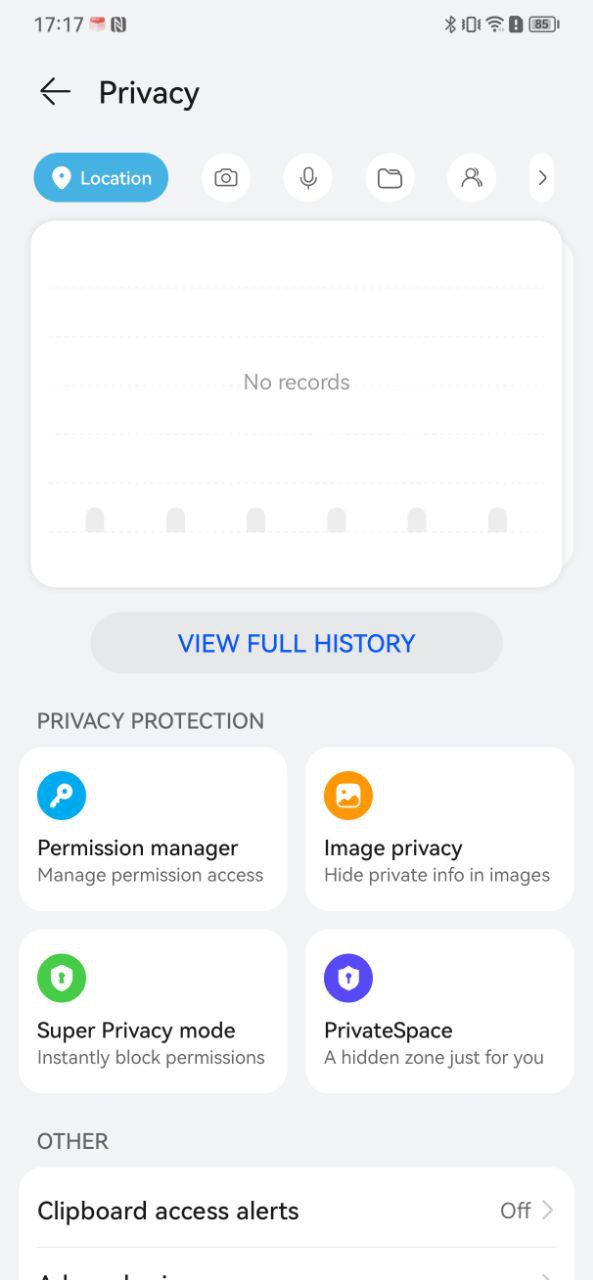Viewport: 593px width, 1280px height.
Task: Open PrivateSpace
Action: pos(440,1011)
